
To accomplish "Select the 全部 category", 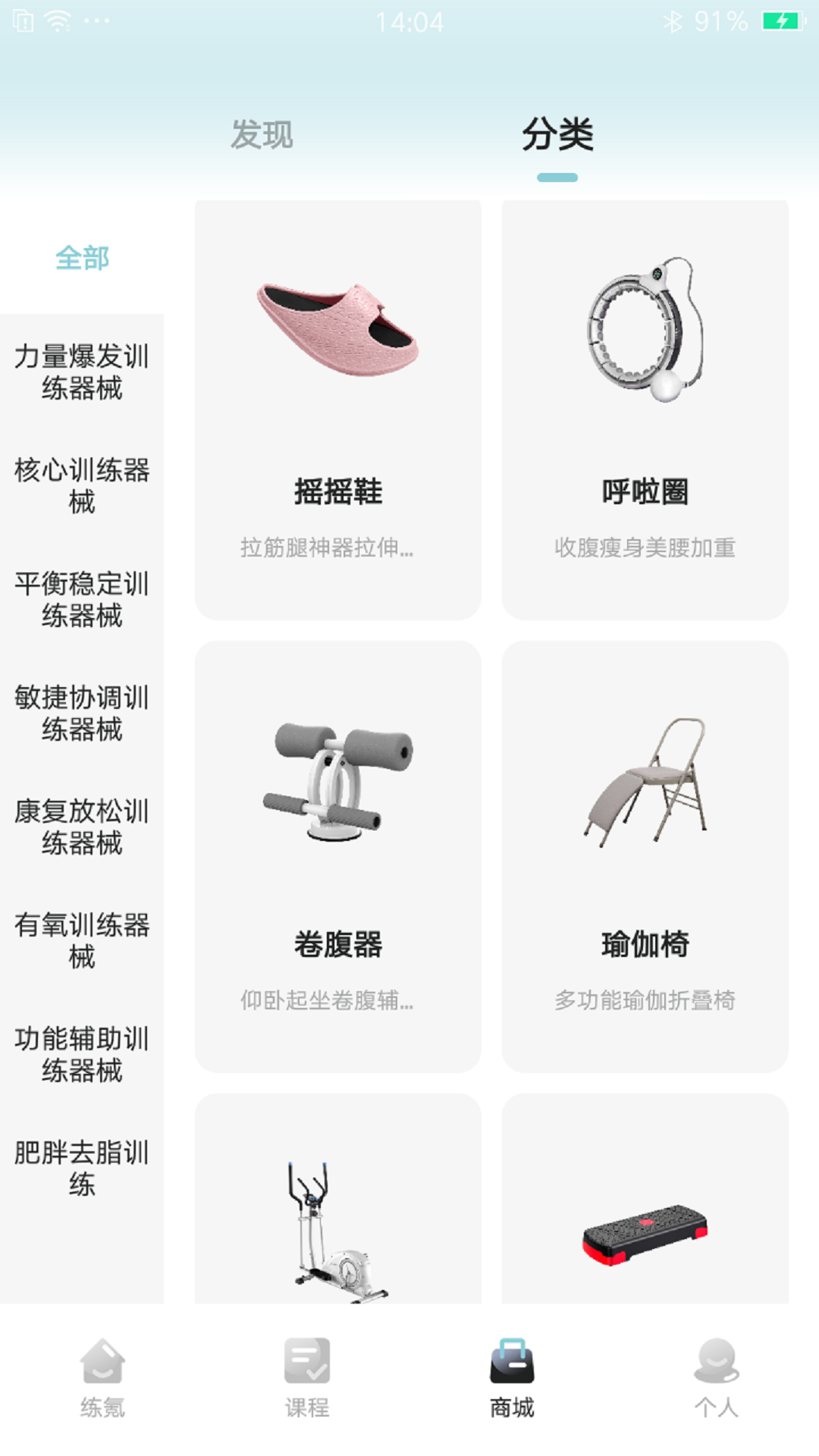I will point(82,258).
